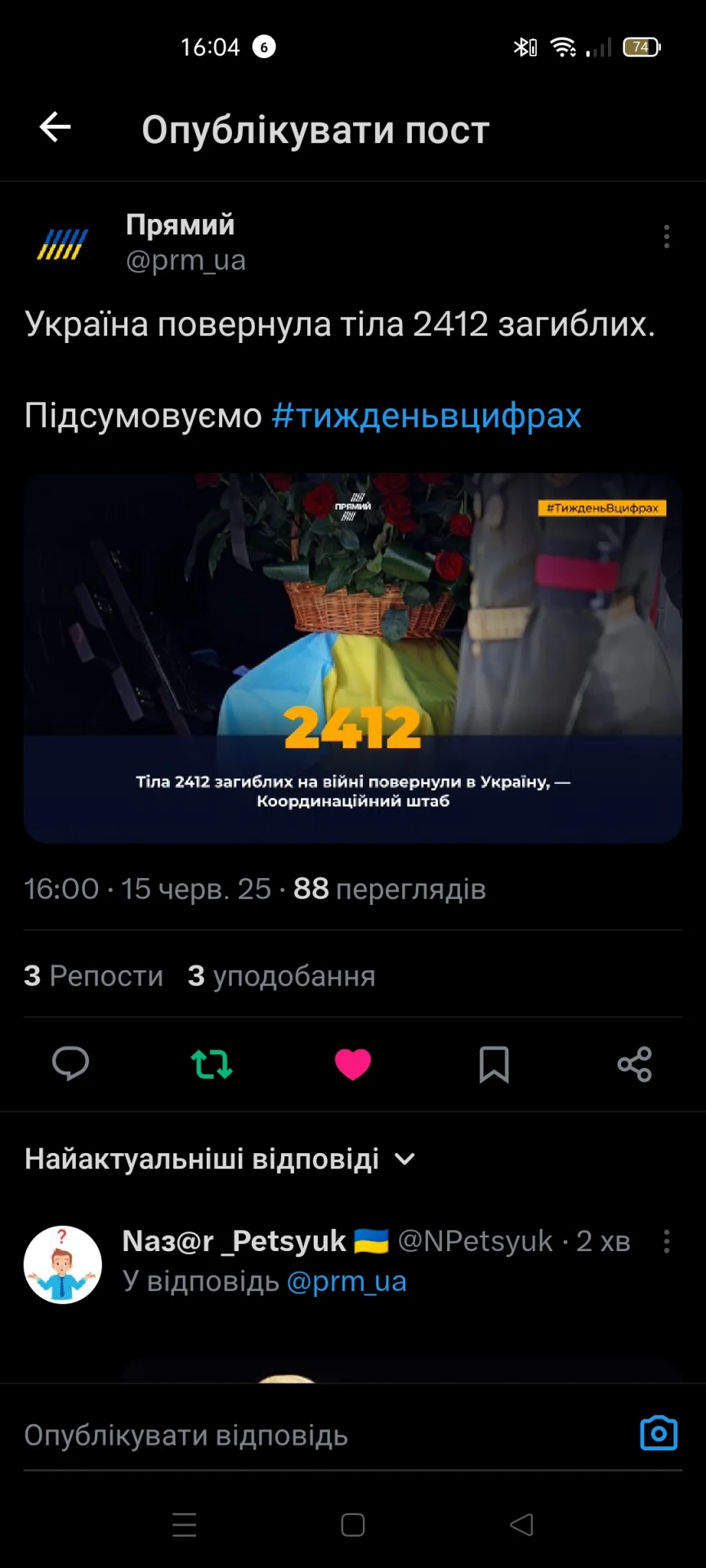
Task: Bookmark this post
Action: click(x=494, y=1064)
